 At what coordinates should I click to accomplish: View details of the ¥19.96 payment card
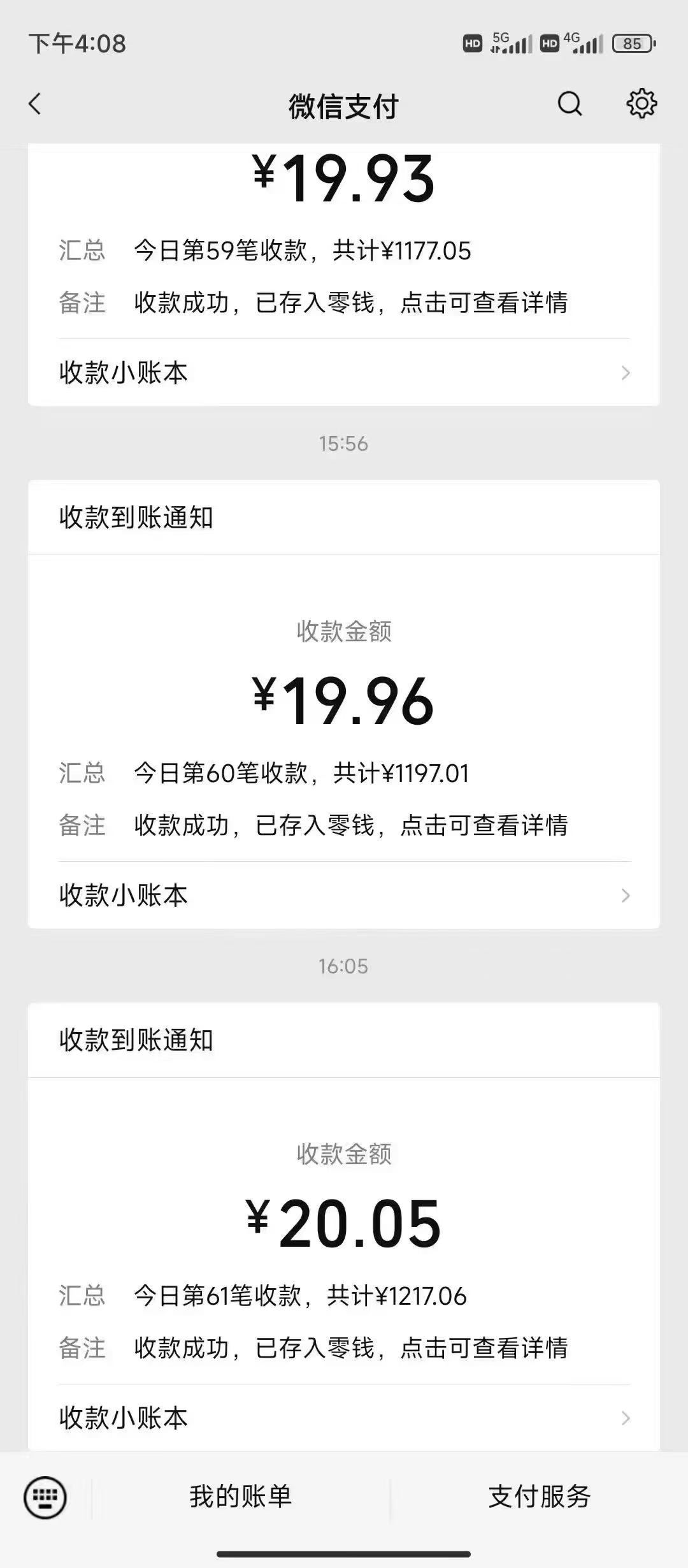coord(344,701)
